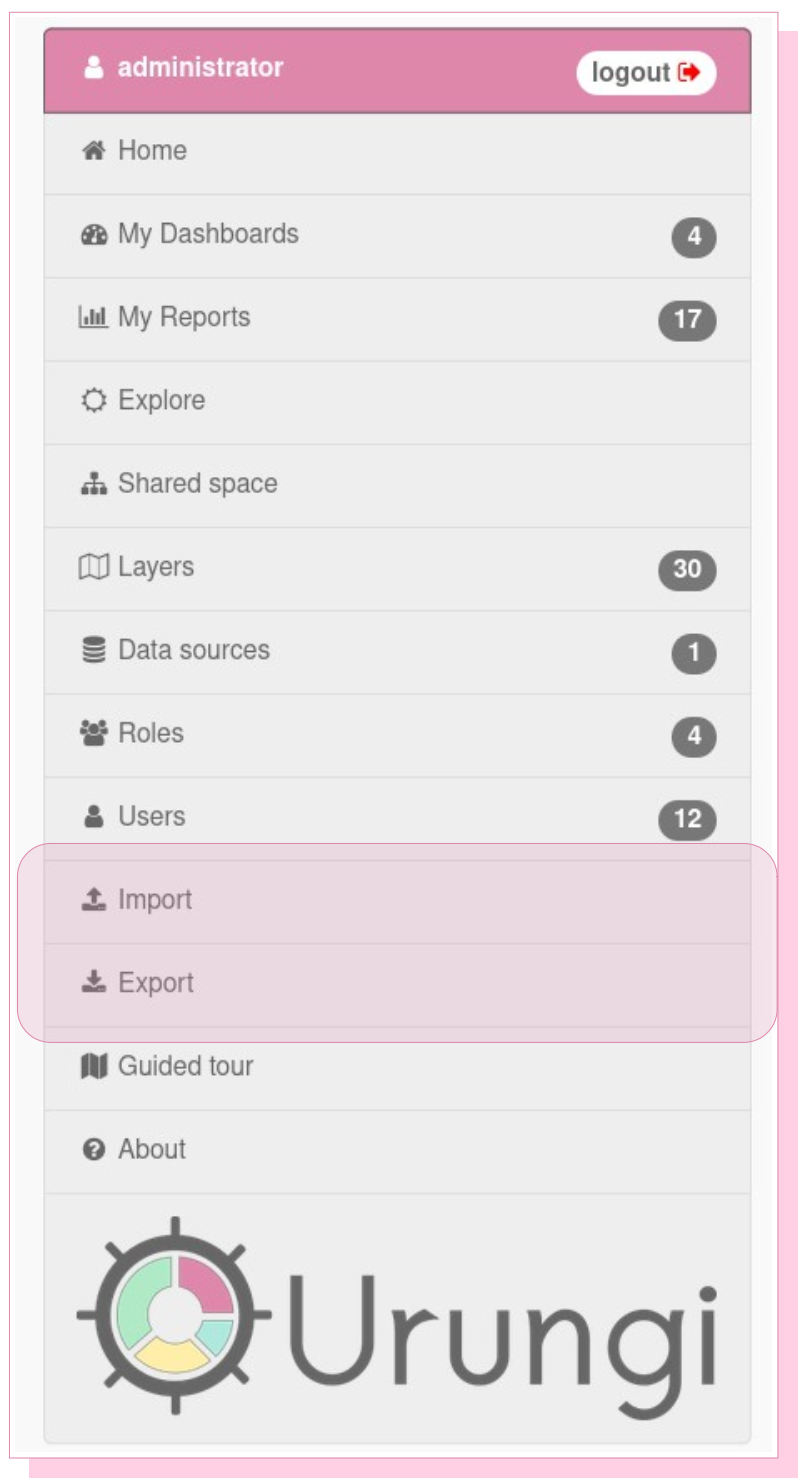Viewport: 801px width, 1483px height.
Task: Open the About page
Action: 397,1150
